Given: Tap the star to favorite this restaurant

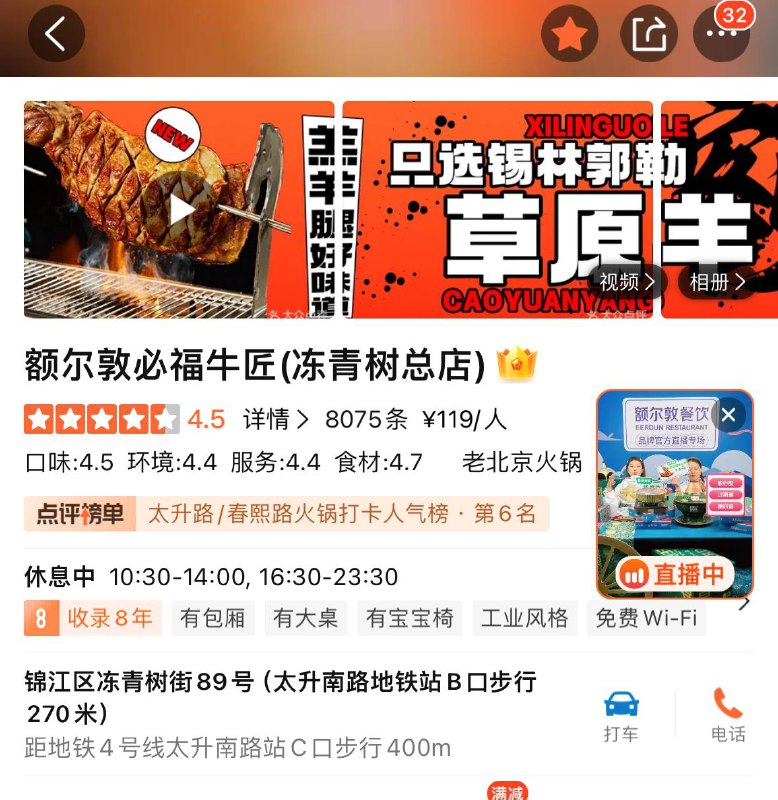Looking at the screenshot, I should (569, 32).
